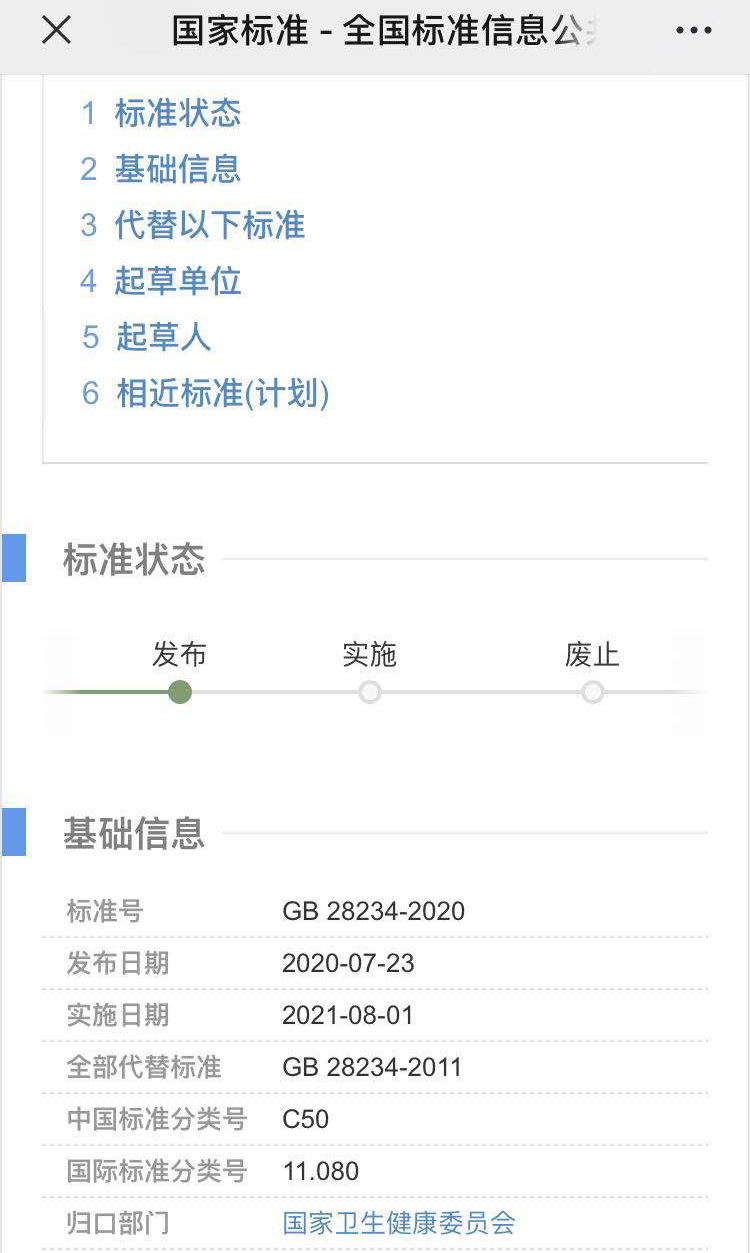Open the 国家卫生健康委员会 department link
Image resolution: width=750 pixels, height=1253 pixels.
[399, 1222]
